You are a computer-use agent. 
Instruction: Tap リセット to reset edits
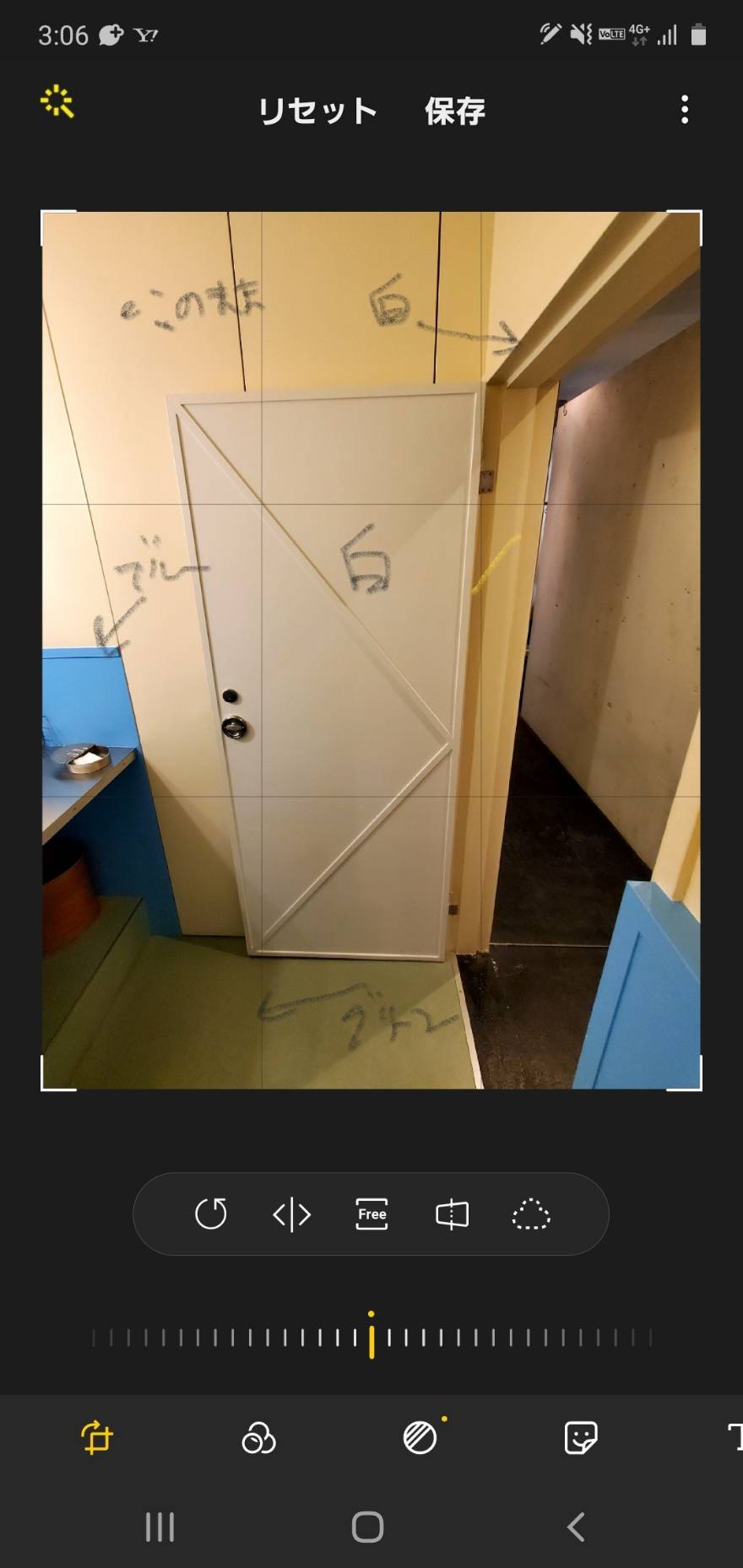(317, 111)
